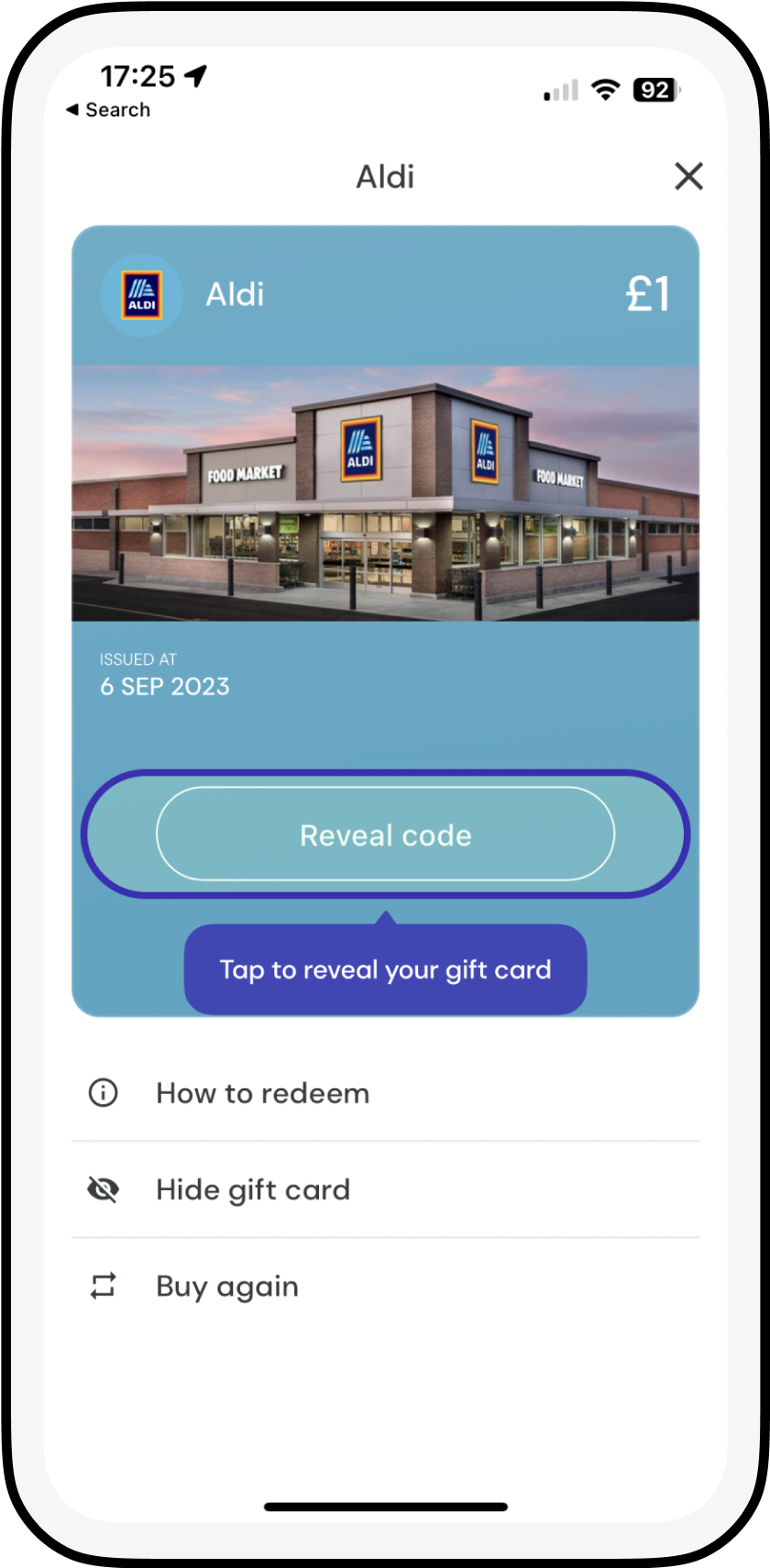Open How to redeem instructions

(262, 1093)
